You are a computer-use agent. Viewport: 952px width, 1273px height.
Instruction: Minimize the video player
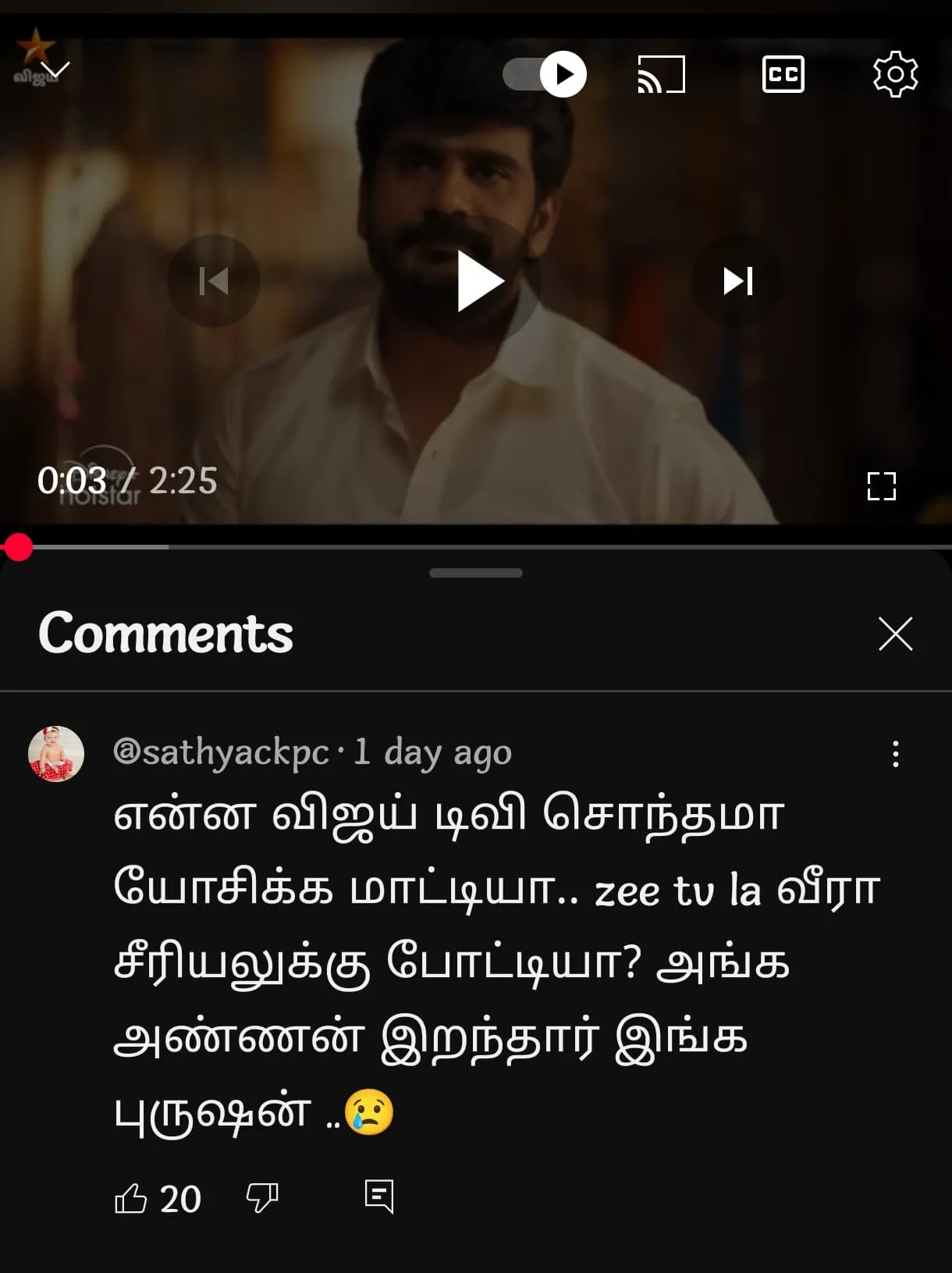(x=55, y=71)
